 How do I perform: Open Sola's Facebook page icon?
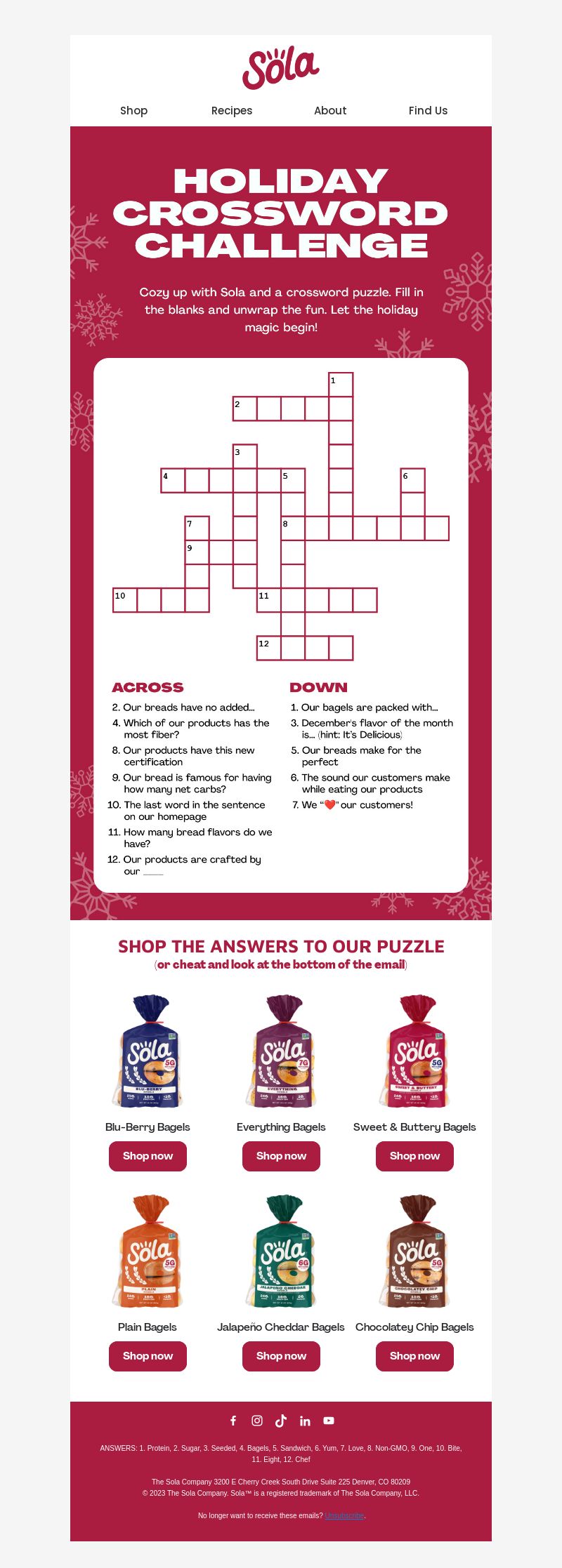click(233, 1421)
